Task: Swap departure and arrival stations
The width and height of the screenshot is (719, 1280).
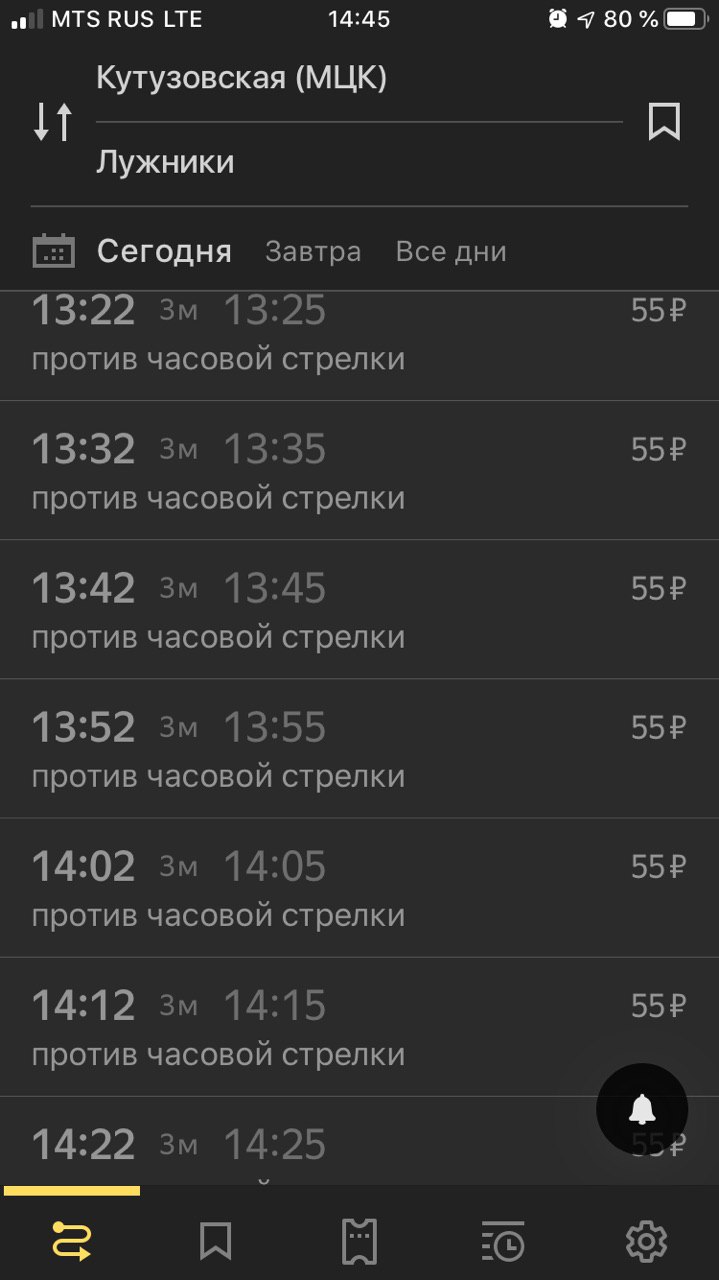Action: pyautogui.click(x=53, y=121)
